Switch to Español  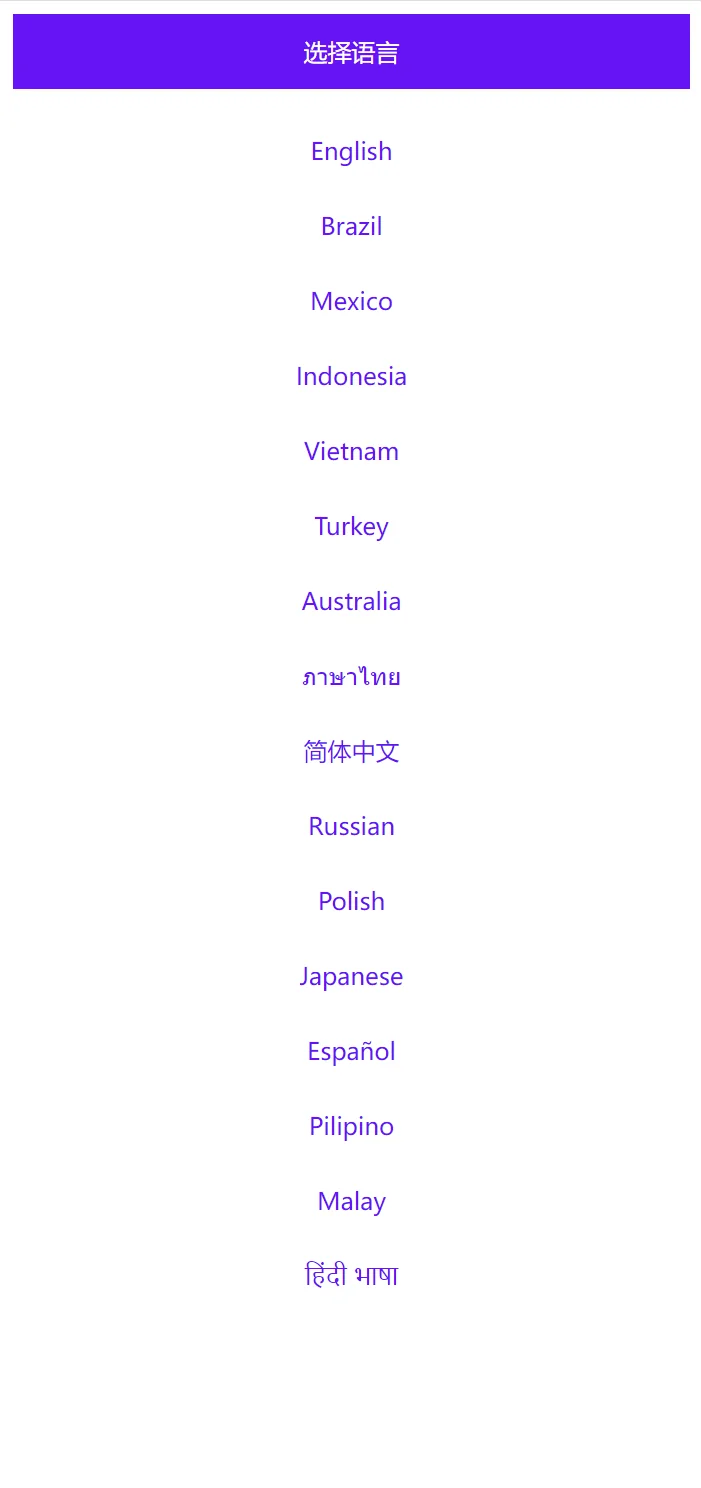tap(351, 1051)
